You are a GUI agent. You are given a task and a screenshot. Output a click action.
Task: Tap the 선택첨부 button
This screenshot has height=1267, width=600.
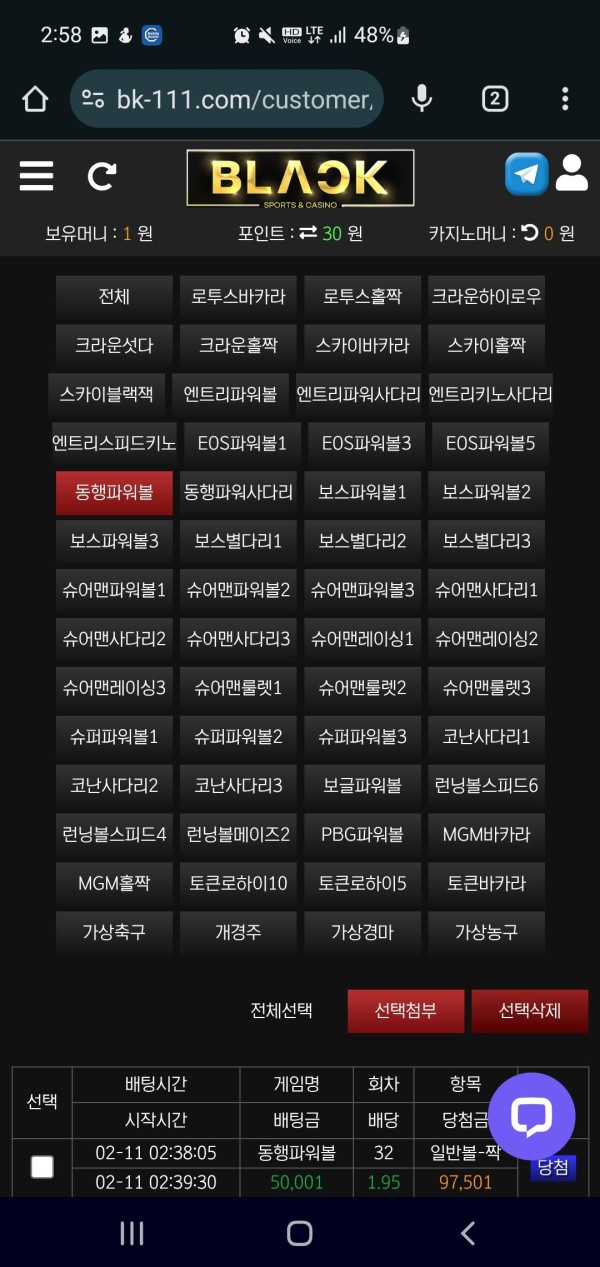click(405, 1011)
